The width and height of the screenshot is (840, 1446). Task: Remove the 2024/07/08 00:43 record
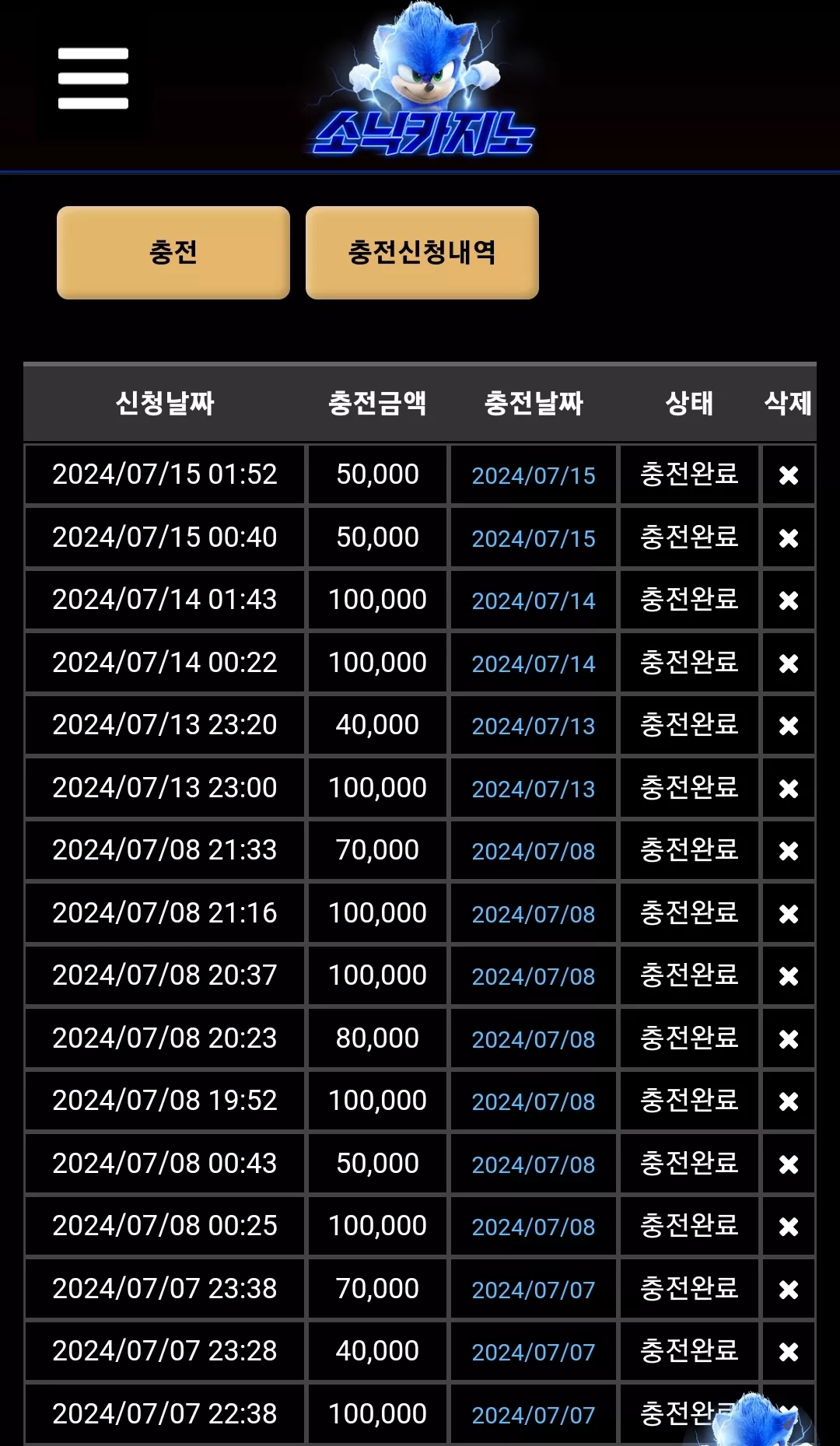pos(789,1164)
